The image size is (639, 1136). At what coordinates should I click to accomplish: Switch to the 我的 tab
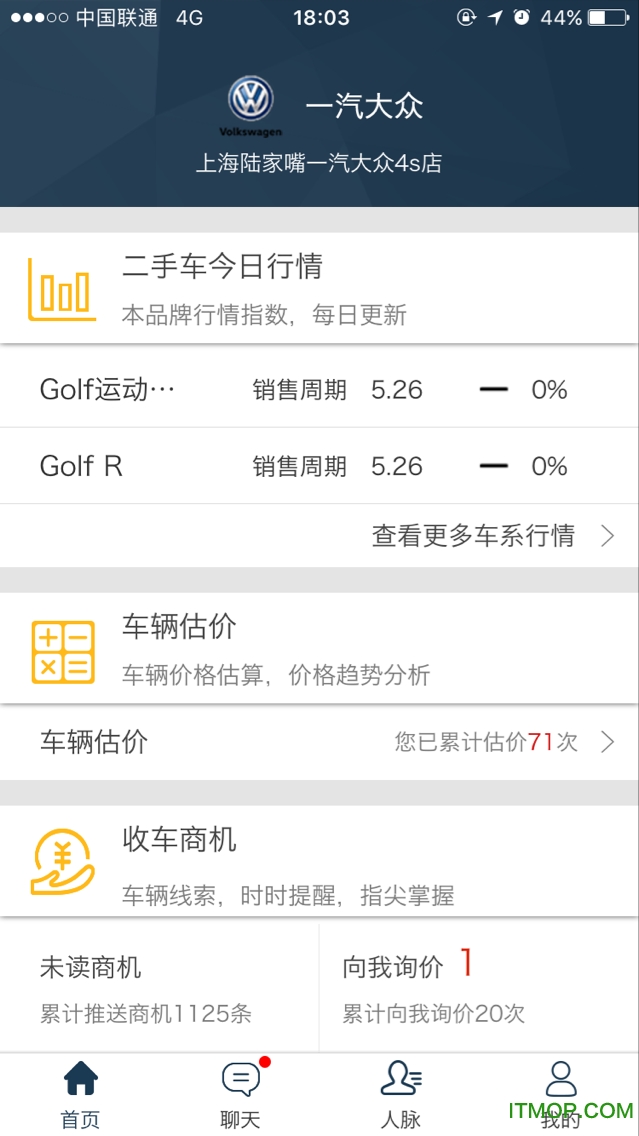(x=560, y=1095)
